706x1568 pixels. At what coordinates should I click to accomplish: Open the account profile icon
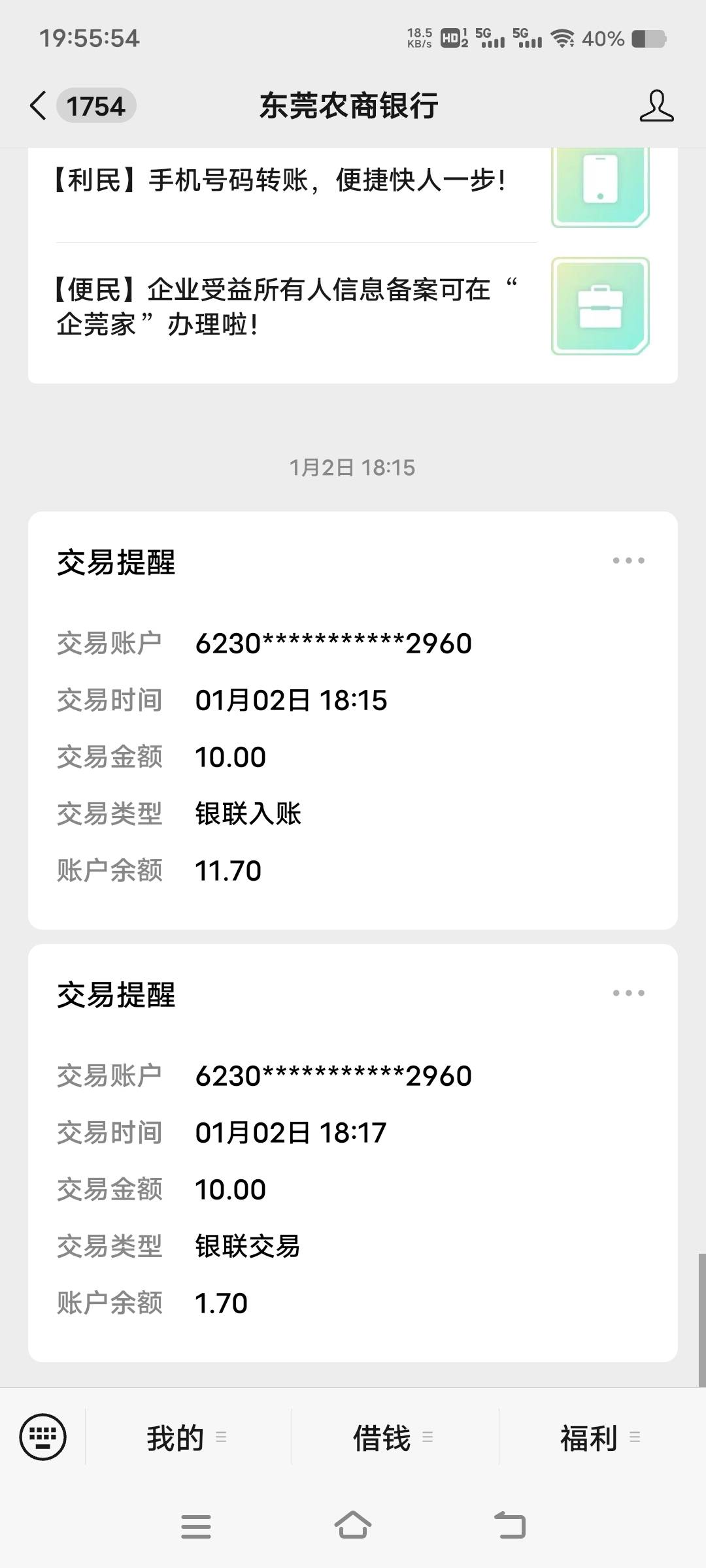point(656,106)
